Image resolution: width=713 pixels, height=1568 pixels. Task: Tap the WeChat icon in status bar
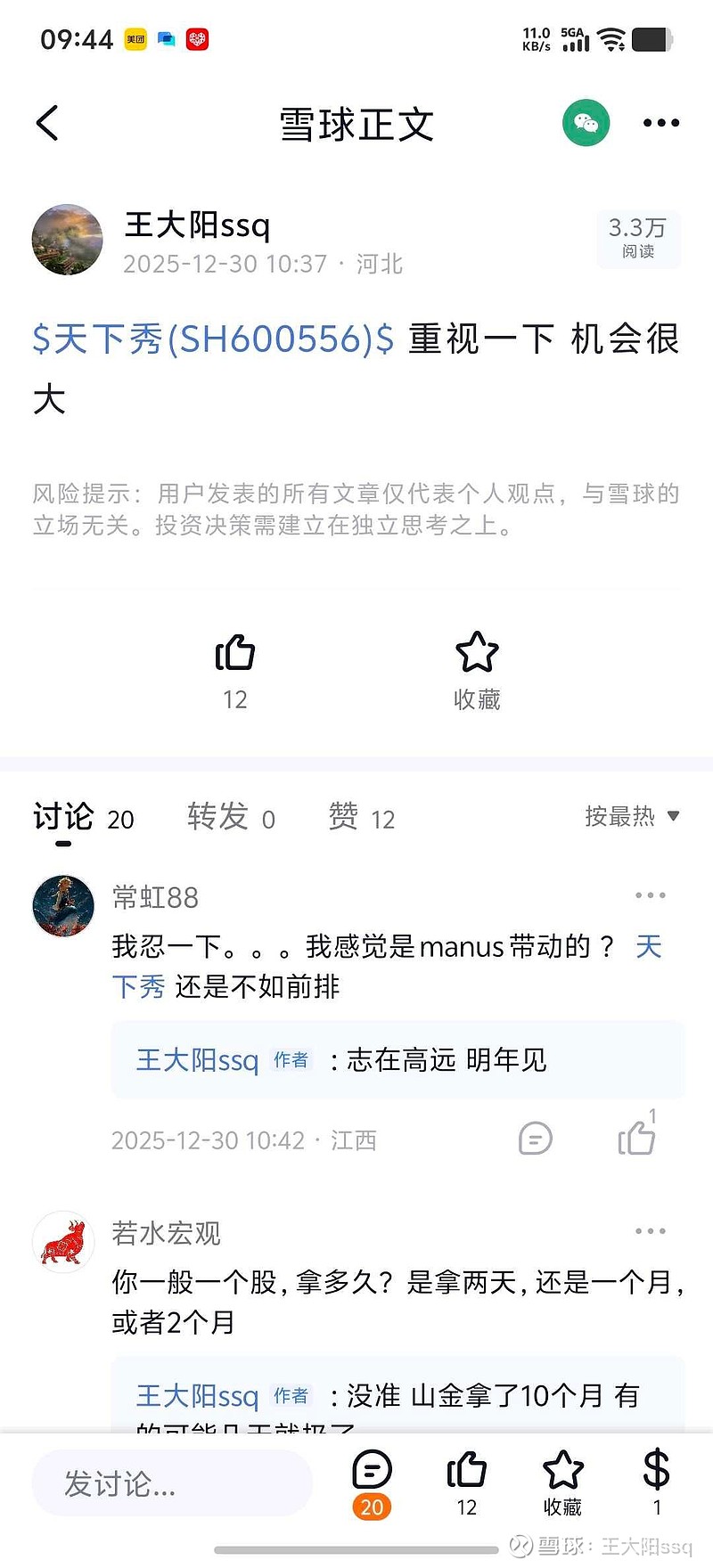pos(166,39)
